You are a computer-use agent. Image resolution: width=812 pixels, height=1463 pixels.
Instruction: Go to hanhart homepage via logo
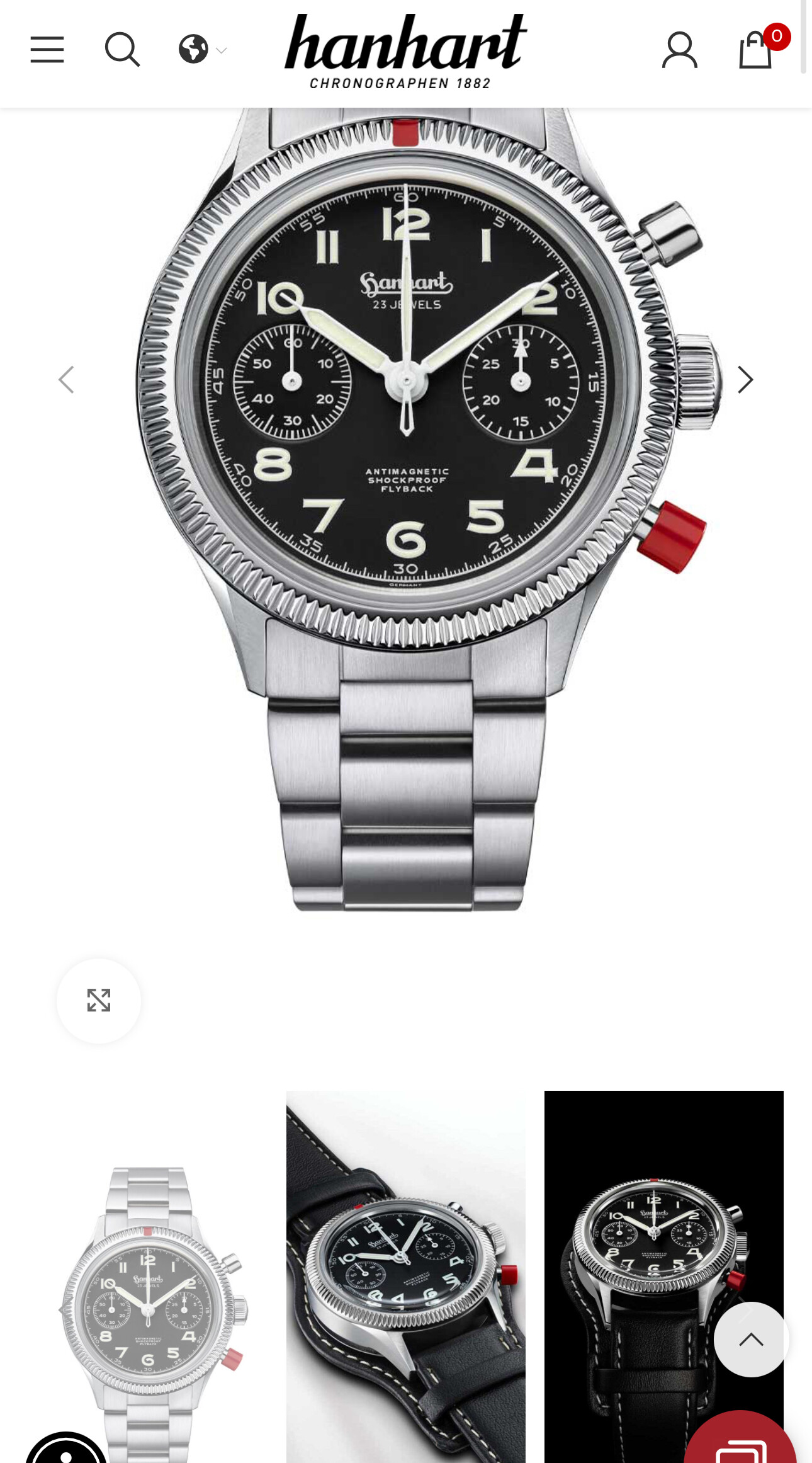pos(405,51)
